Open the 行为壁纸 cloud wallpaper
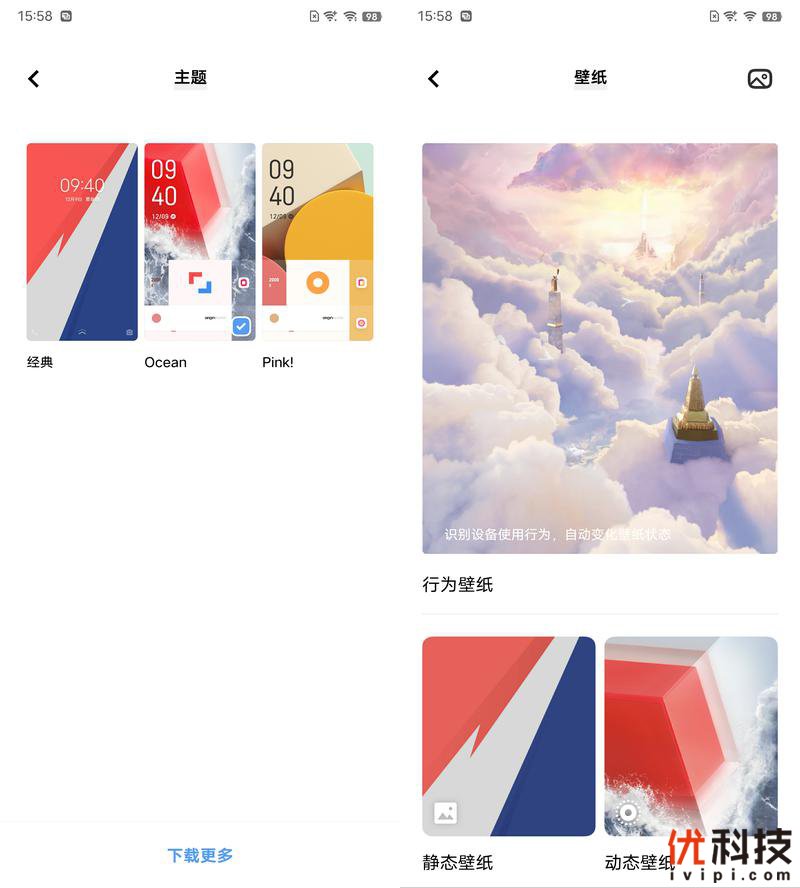Image resolution: width=800 pixels, height=888 pixels. pos(599,348)
